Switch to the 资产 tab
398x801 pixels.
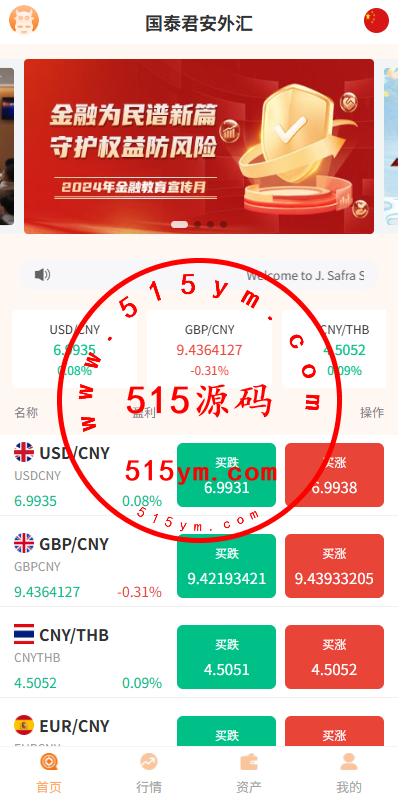tap(249, 774)
